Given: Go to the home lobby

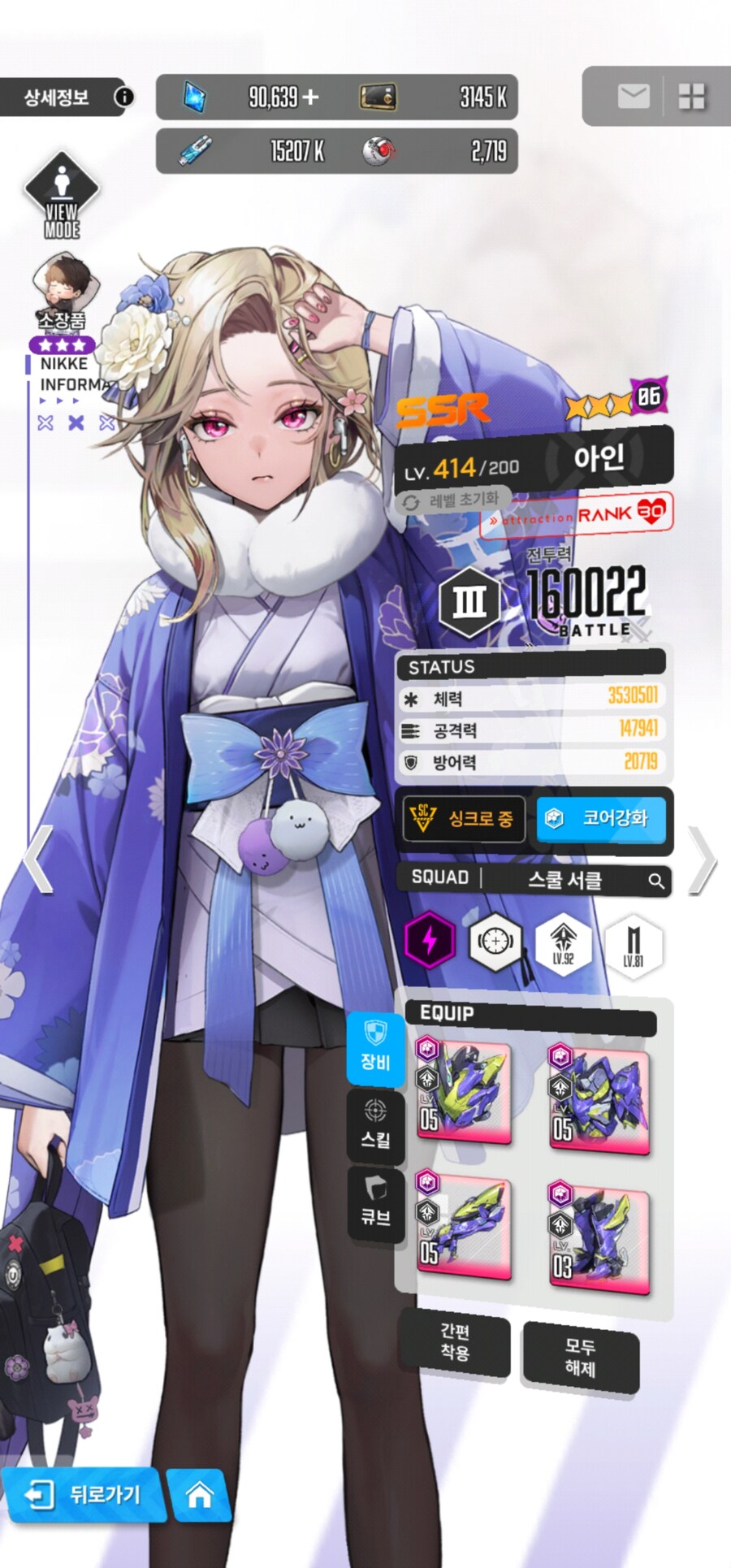Looking at the screenshot, I should coord(199,1495).
